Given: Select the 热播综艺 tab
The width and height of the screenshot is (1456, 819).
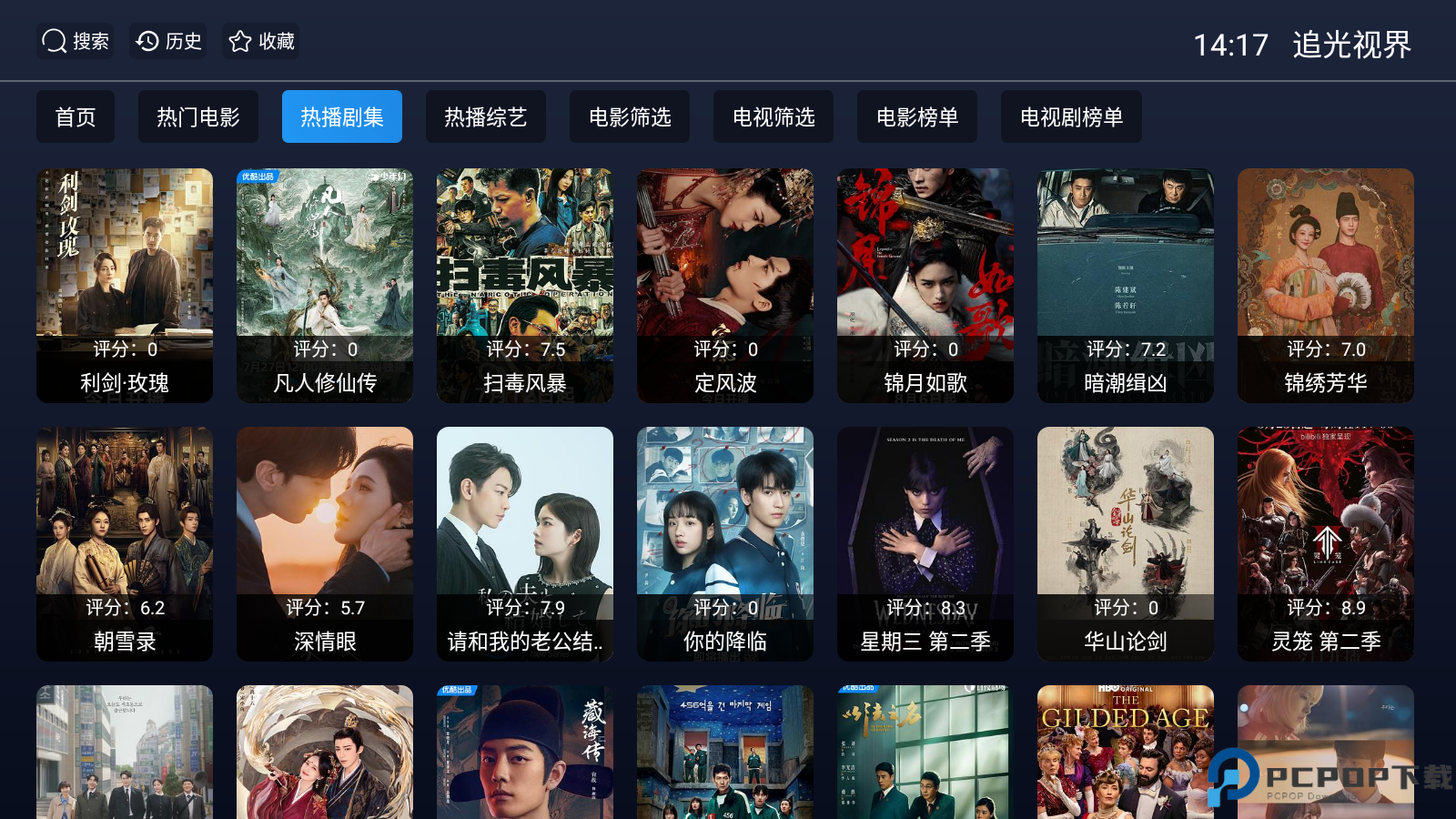Looking at the screenshot, I should click(x=486, y=116).
